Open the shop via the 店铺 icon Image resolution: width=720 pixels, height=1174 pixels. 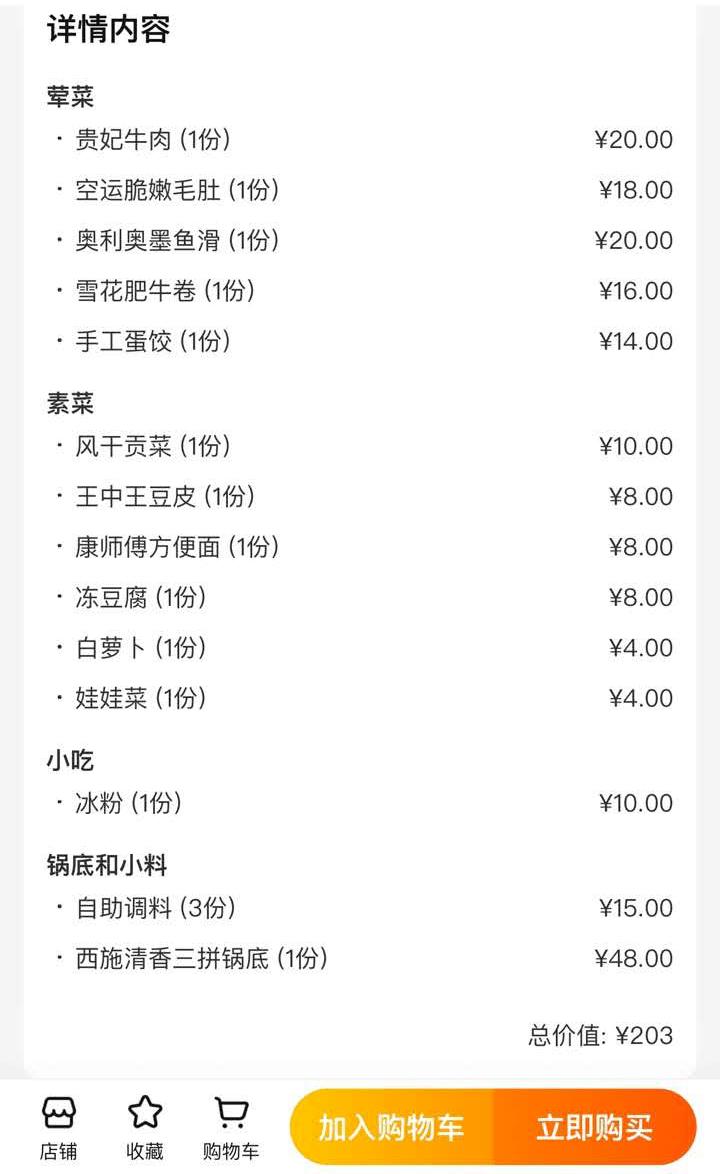pos(60,1125)
